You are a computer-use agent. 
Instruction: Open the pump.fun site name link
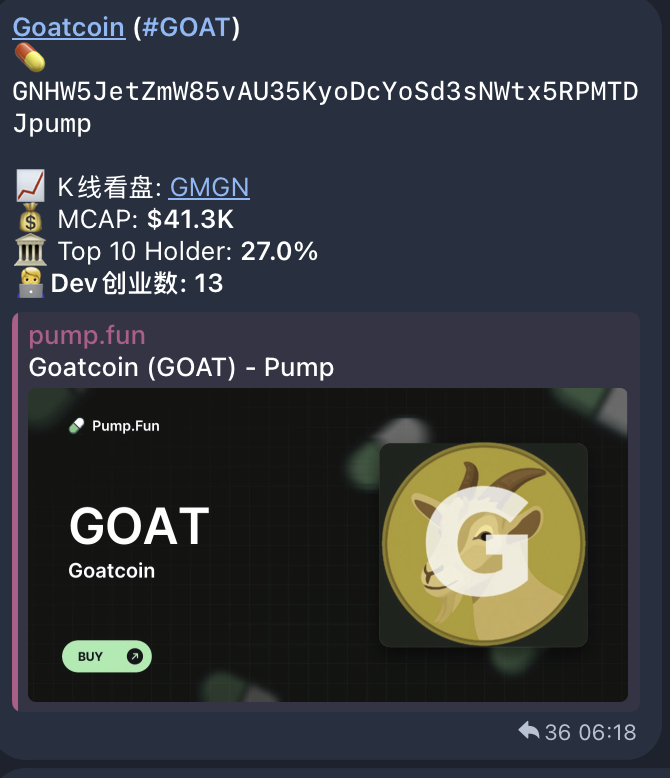(x=87, y=334)
